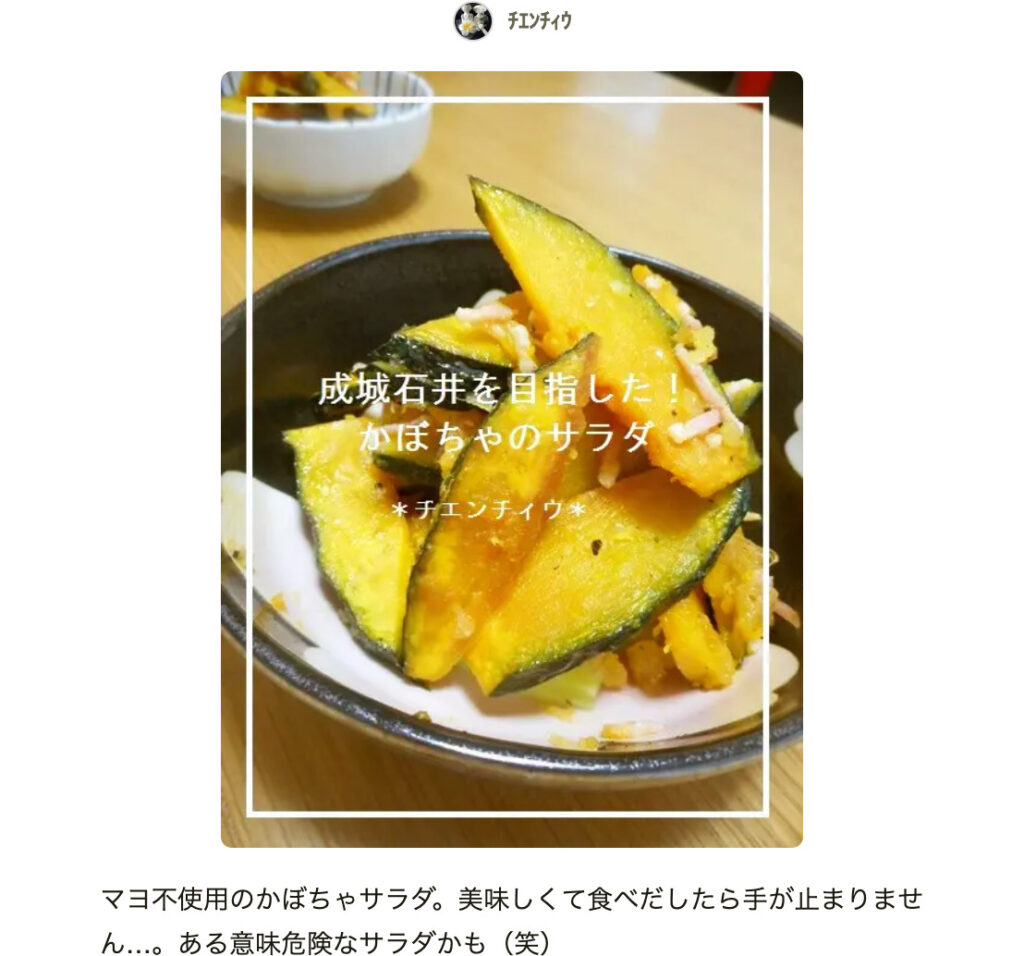Open the pumpkin salad recipe photo
Viewport: 1024px width, 956px height.
pos(511,458)
